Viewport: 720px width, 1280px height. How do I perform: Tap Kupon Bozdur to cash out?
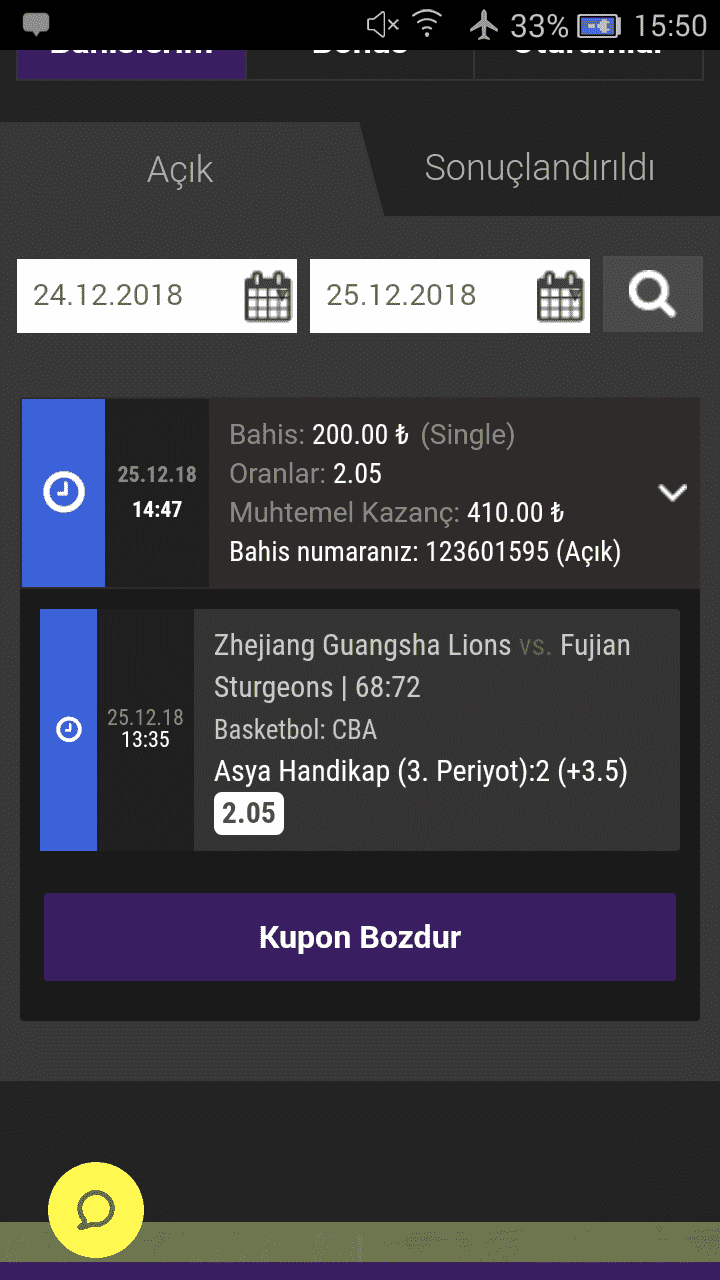360,937
